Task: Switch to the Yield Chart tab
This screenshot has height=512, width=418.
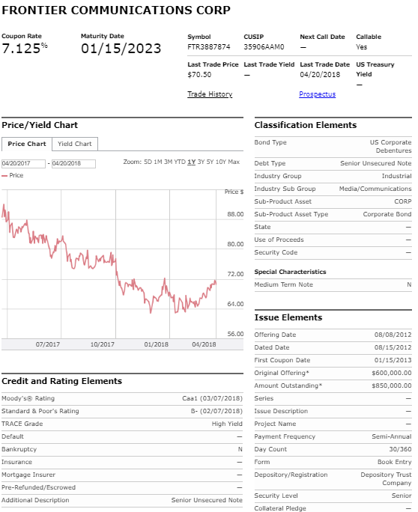Action: pyautogui.click(x=75, y=144)
